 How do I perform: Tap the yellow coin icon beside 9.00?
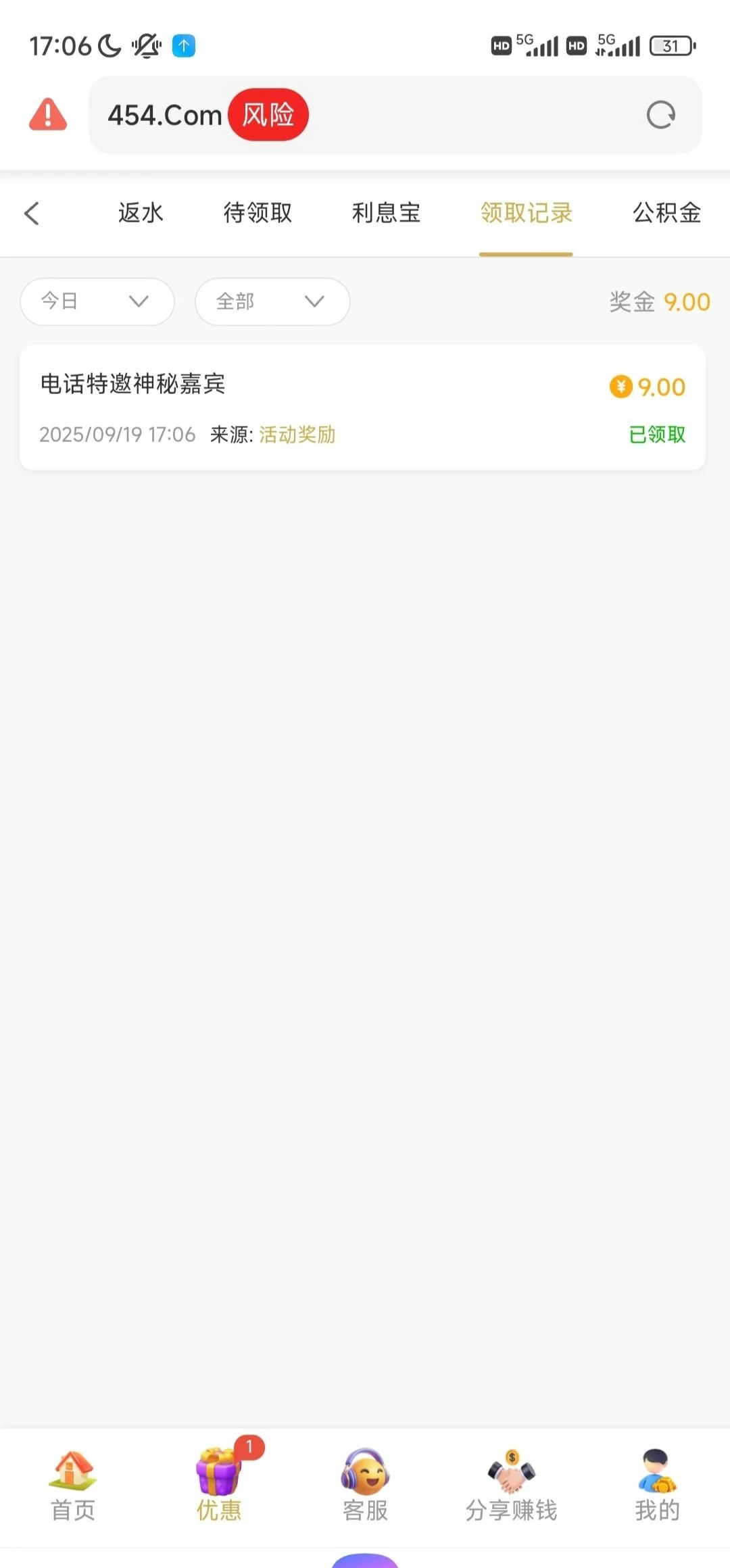click(x=620, y=387)
